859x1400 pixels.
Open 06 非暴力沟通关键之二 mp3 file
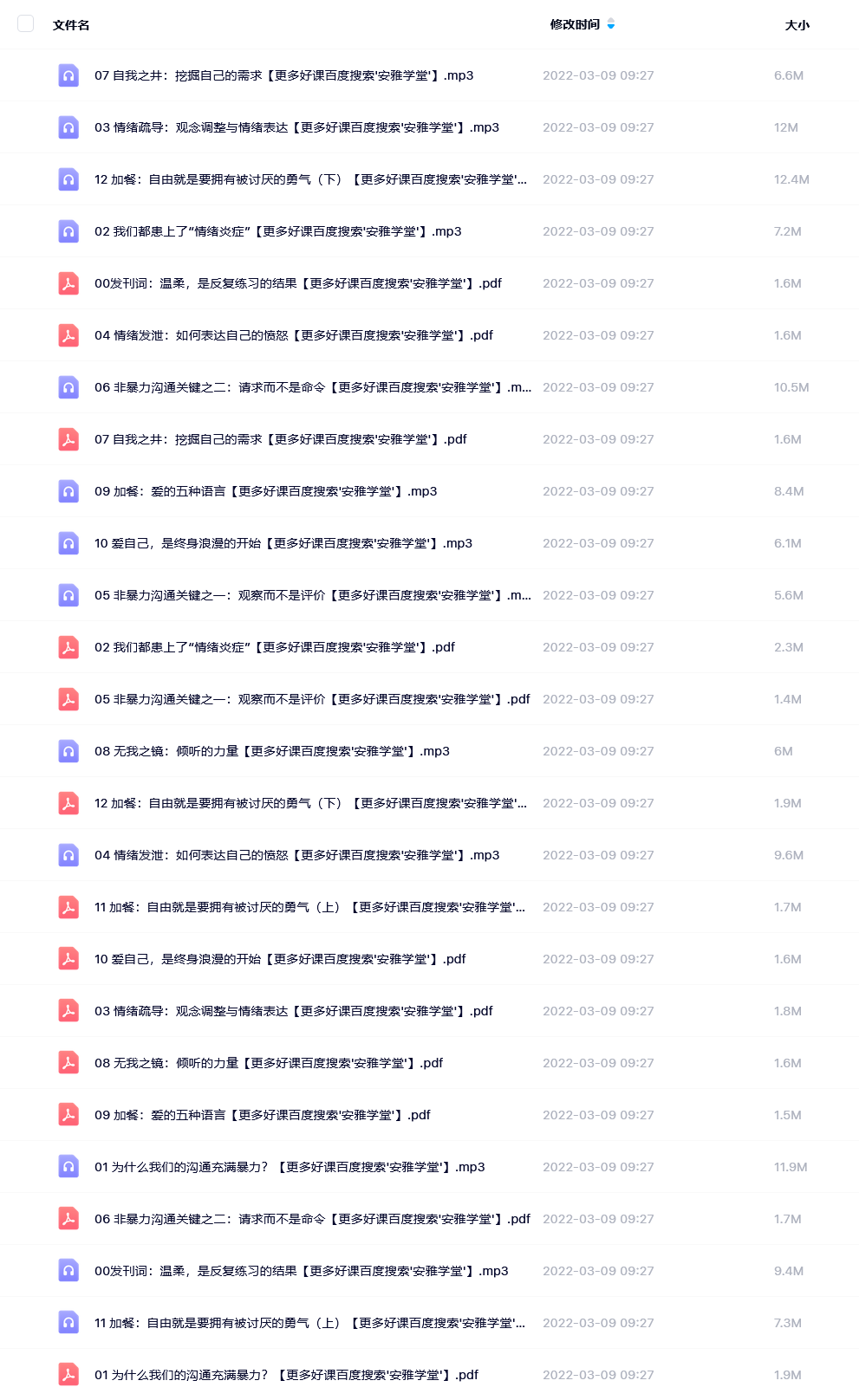click(313, 387)
